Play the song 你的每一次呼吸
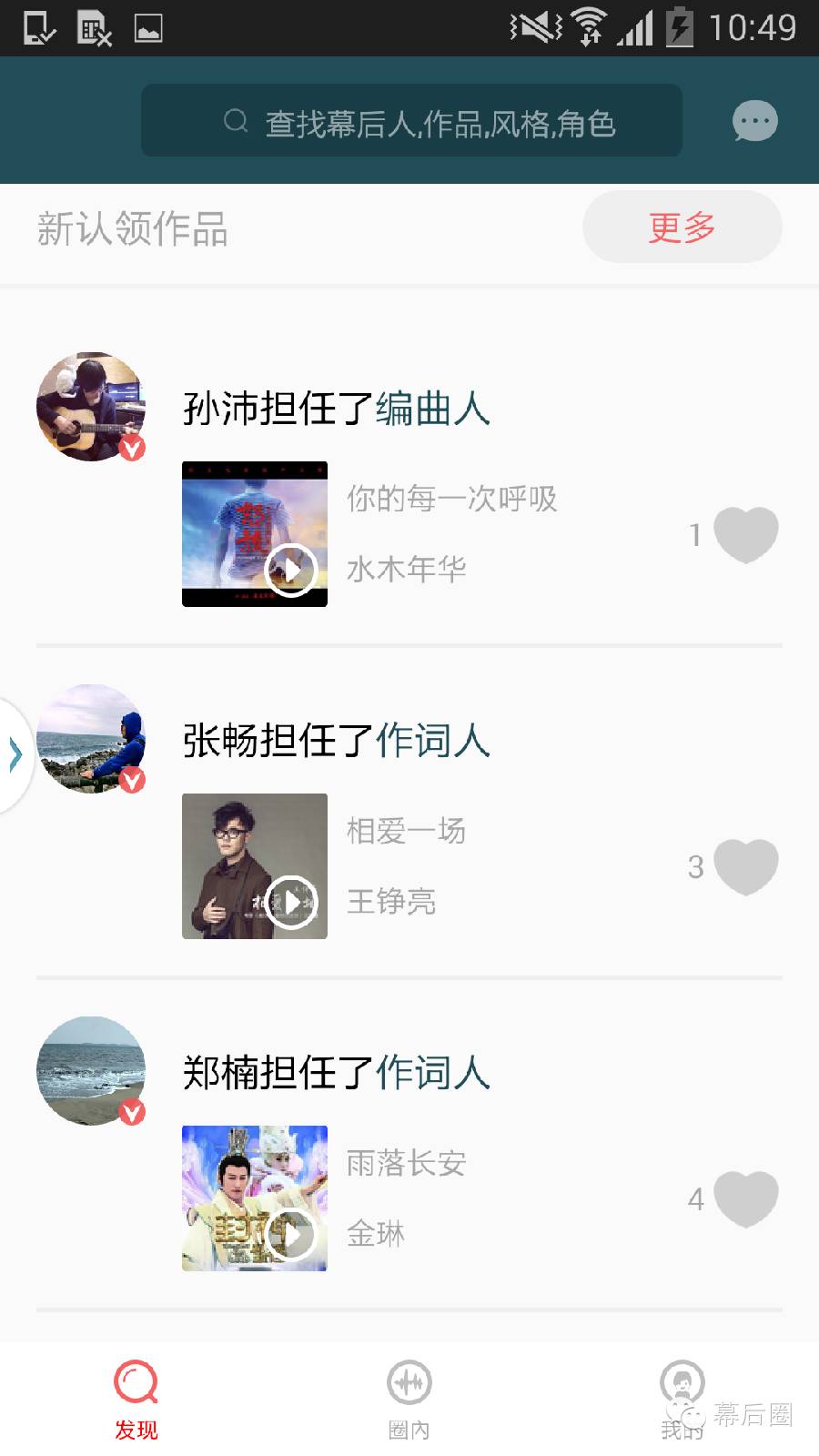 pos(290,571)
